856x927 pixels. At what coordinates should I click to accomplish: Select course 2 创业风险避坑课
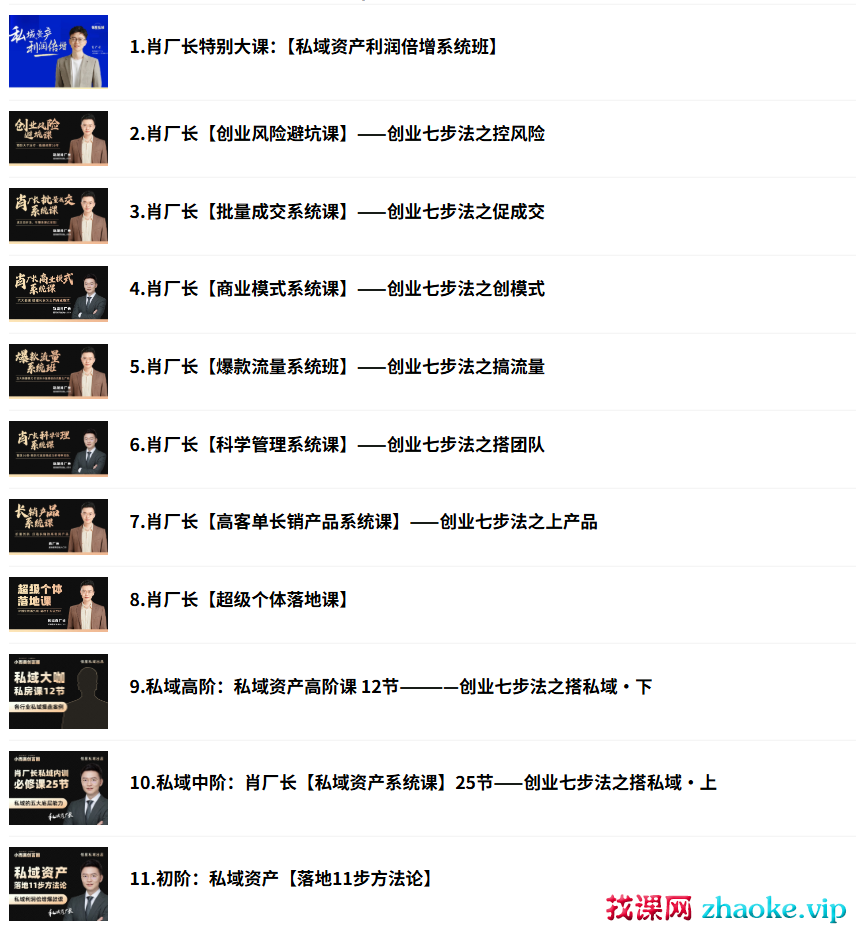[x=337, y=134]
